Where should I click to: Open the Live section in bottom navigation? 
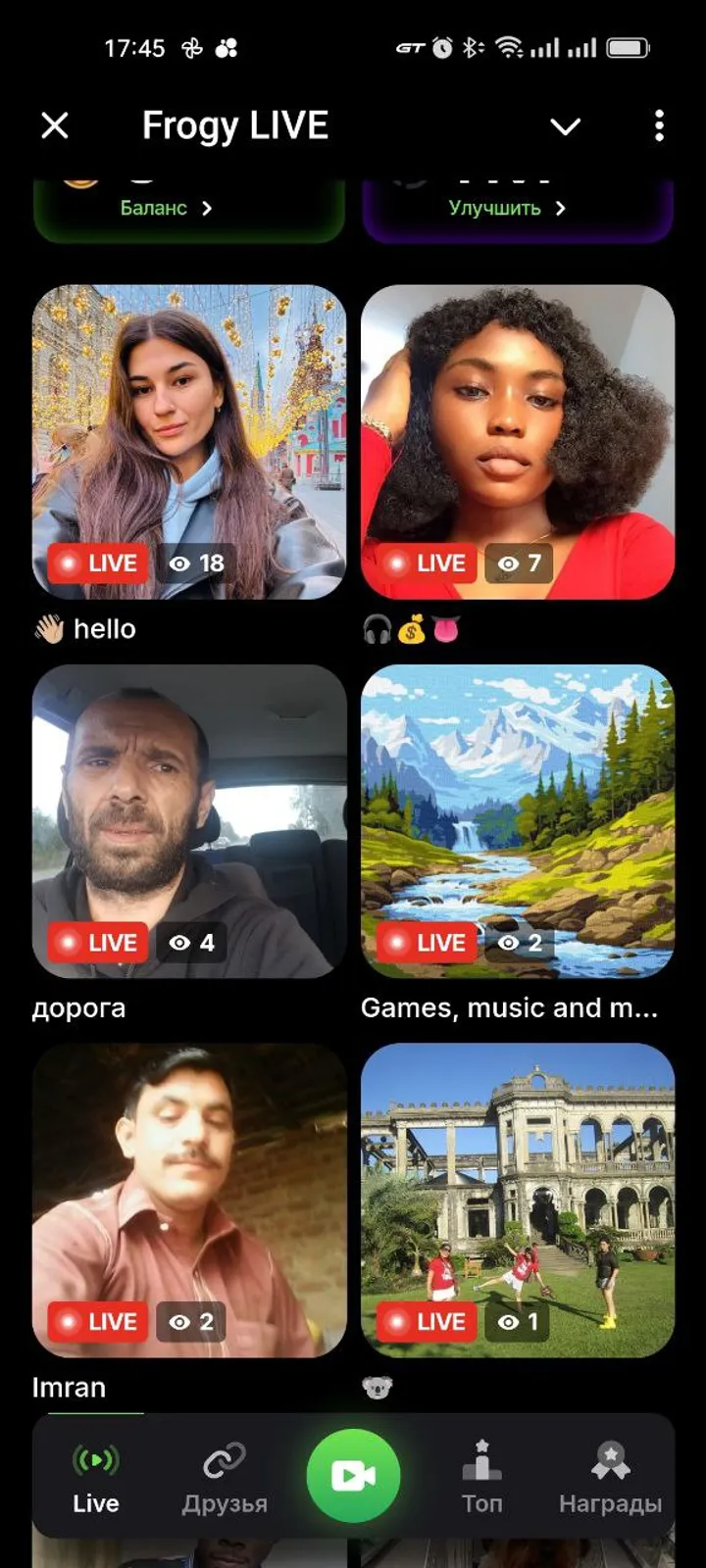pyautogui.click(x=94, y=1476)
